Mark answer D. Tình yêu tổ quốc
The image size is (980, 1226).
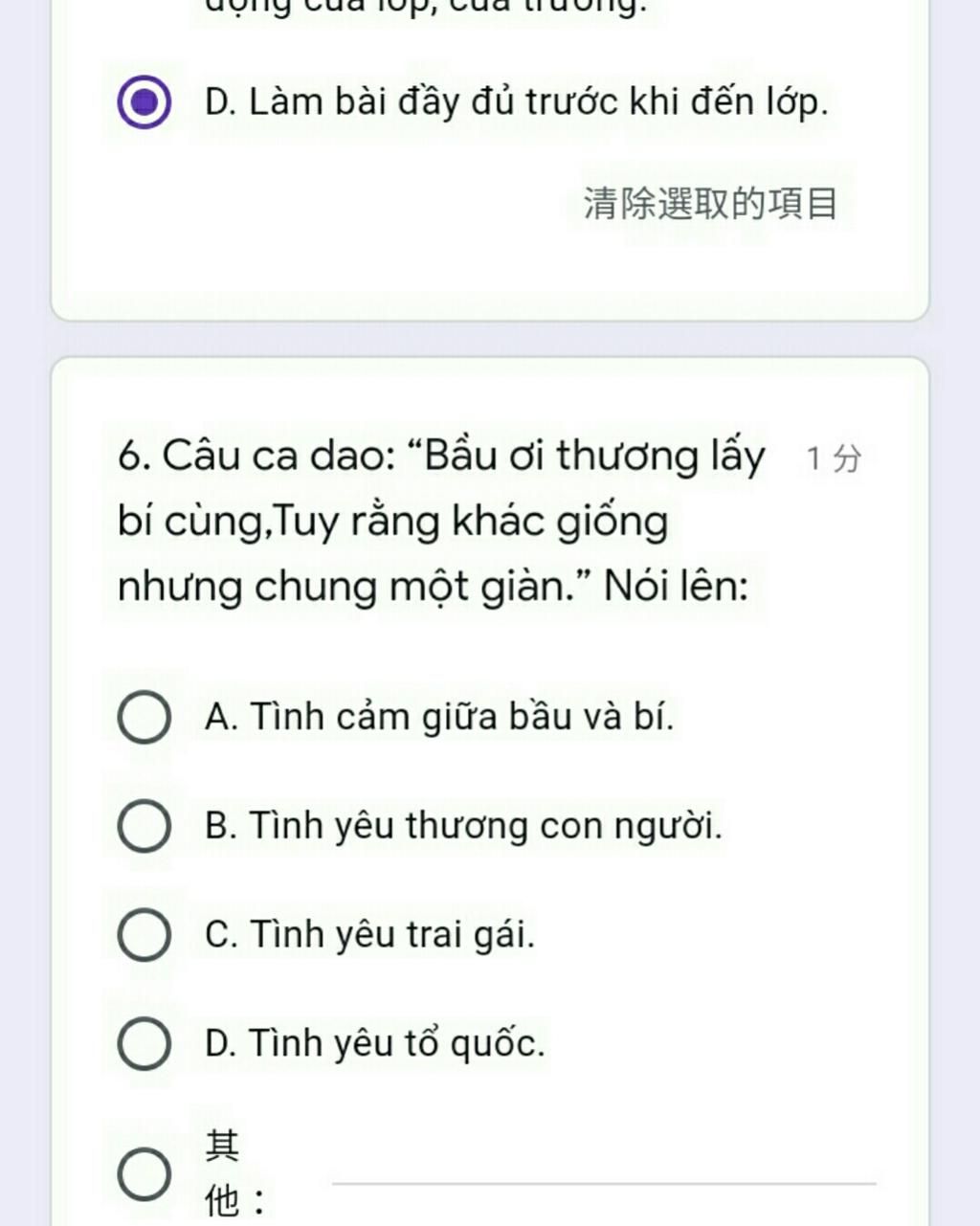tap(145, 1043)
